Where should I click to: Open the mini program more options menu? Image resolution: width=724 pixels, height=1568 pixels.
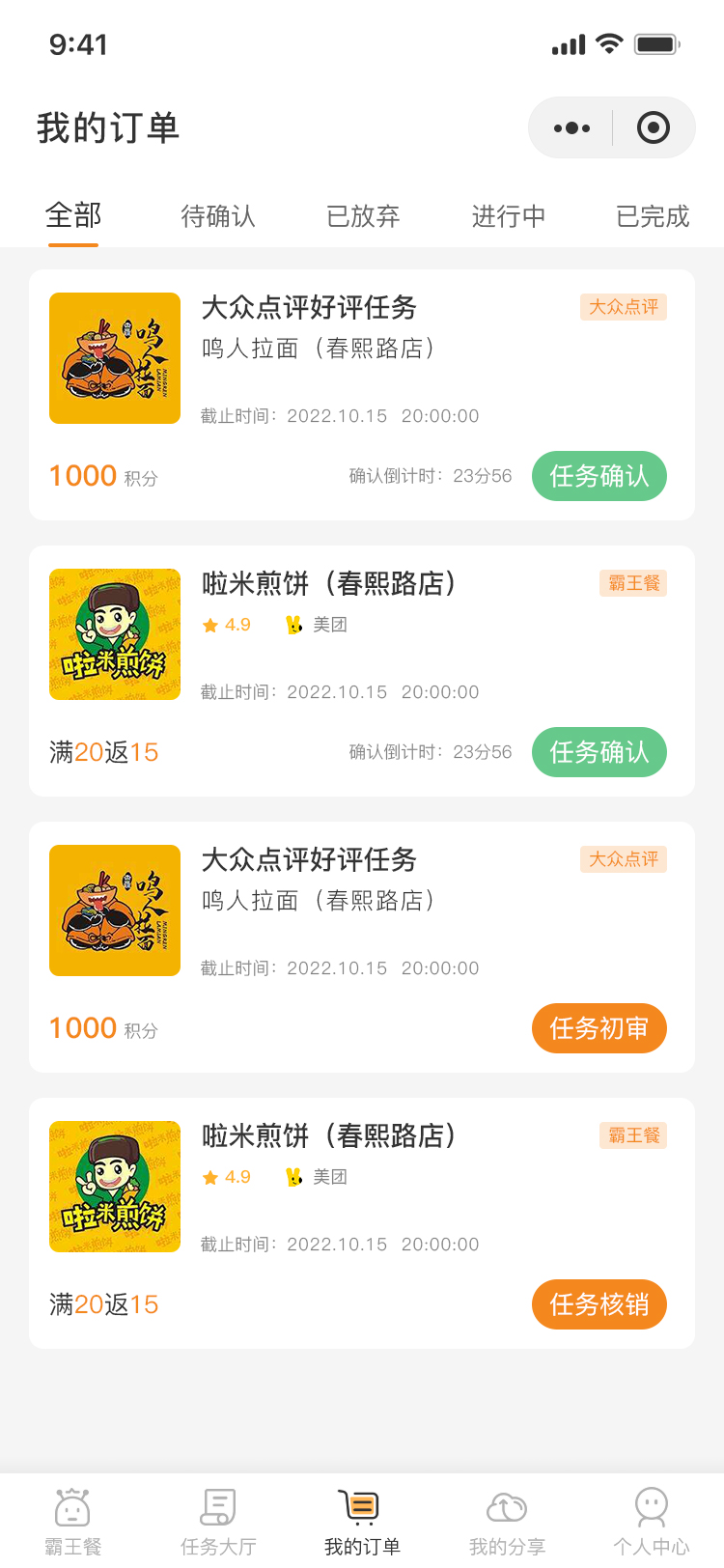pyautogui.click(x=571, y=127)
